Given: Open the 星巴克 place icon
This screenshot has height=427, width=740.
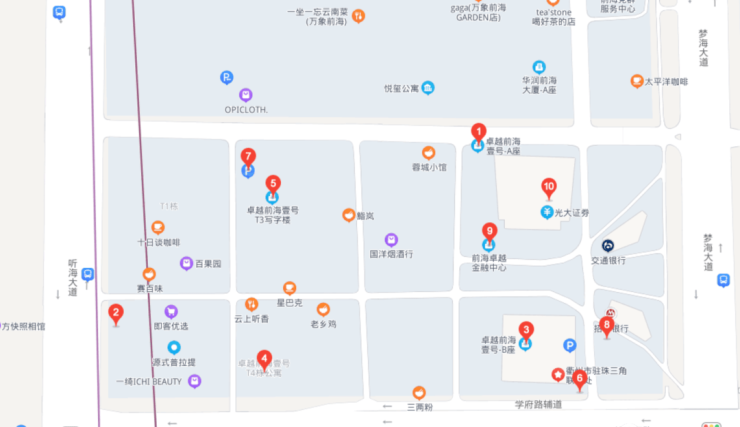Looking at the screenshot, I should [290, 288].
